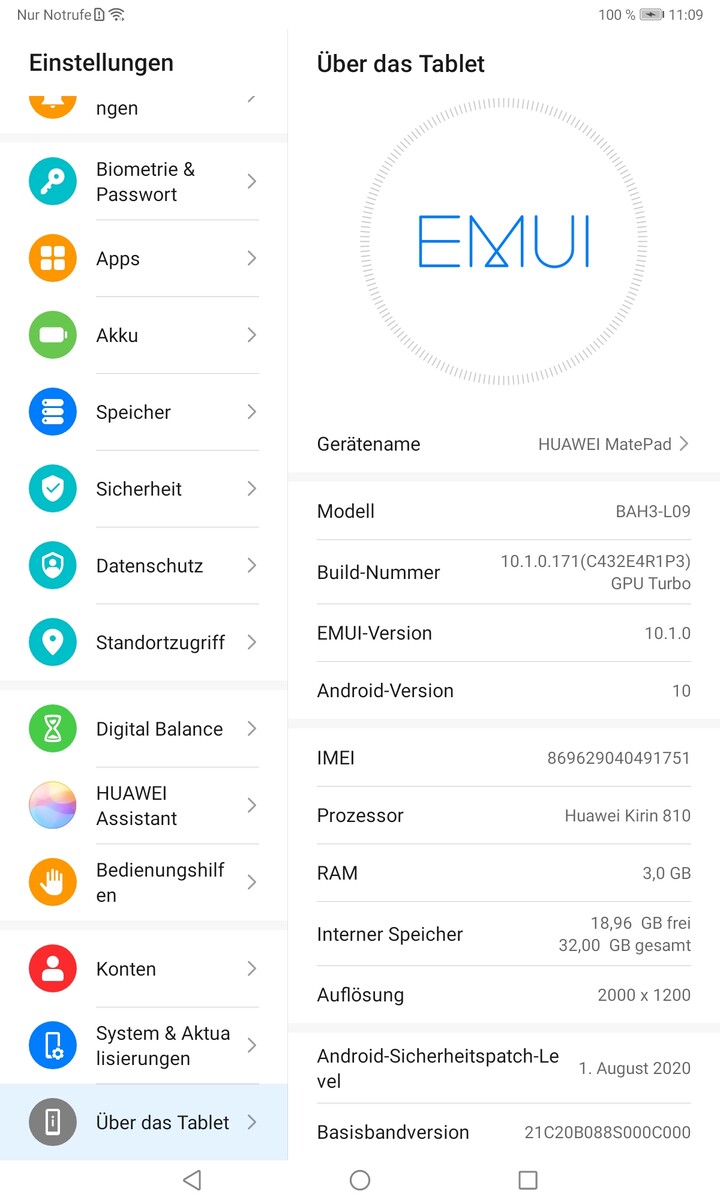Open HUAWEI Assistant settings

tap(145, 806)
